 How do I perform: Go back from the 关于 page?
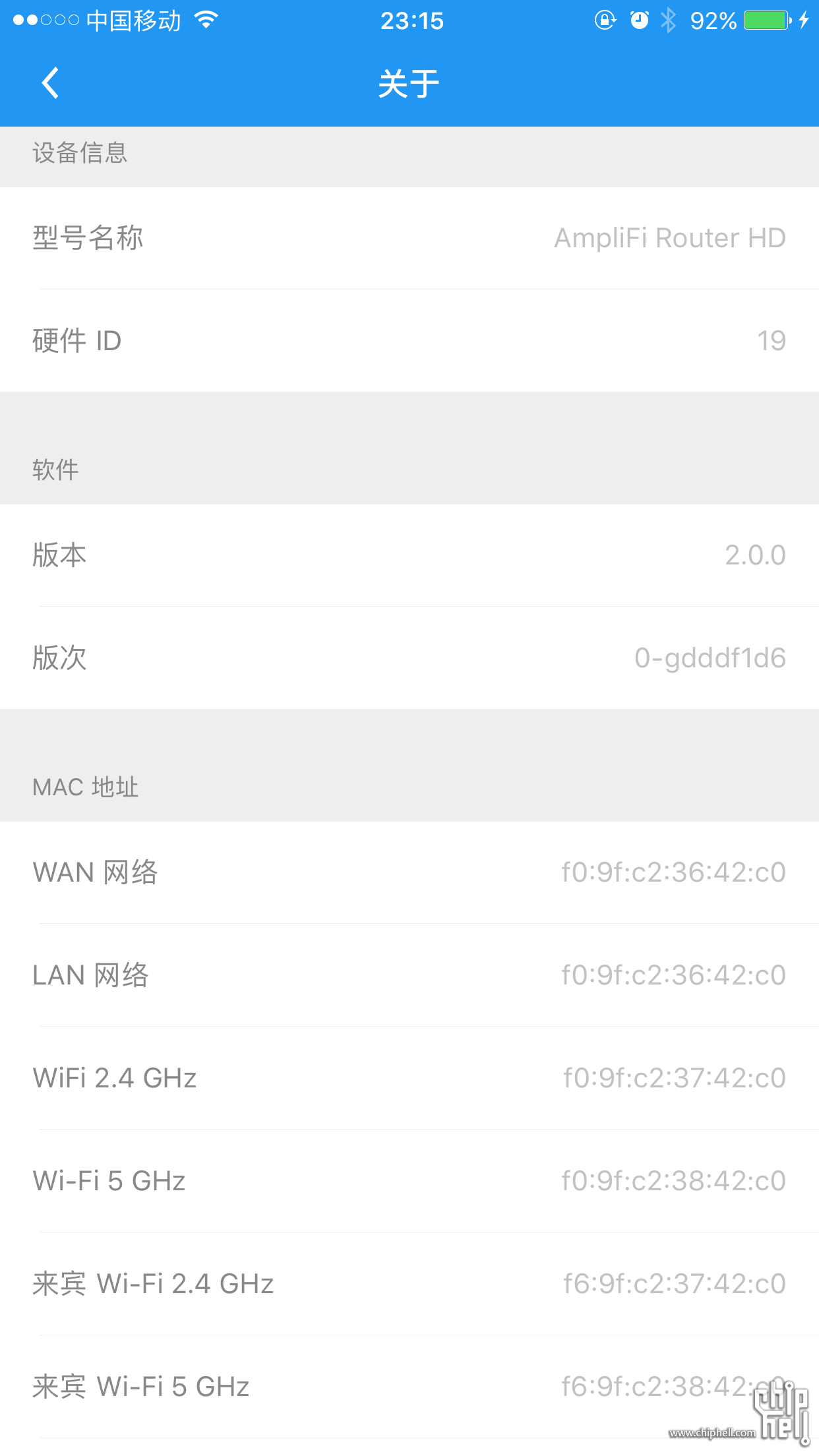click(50, 83)
